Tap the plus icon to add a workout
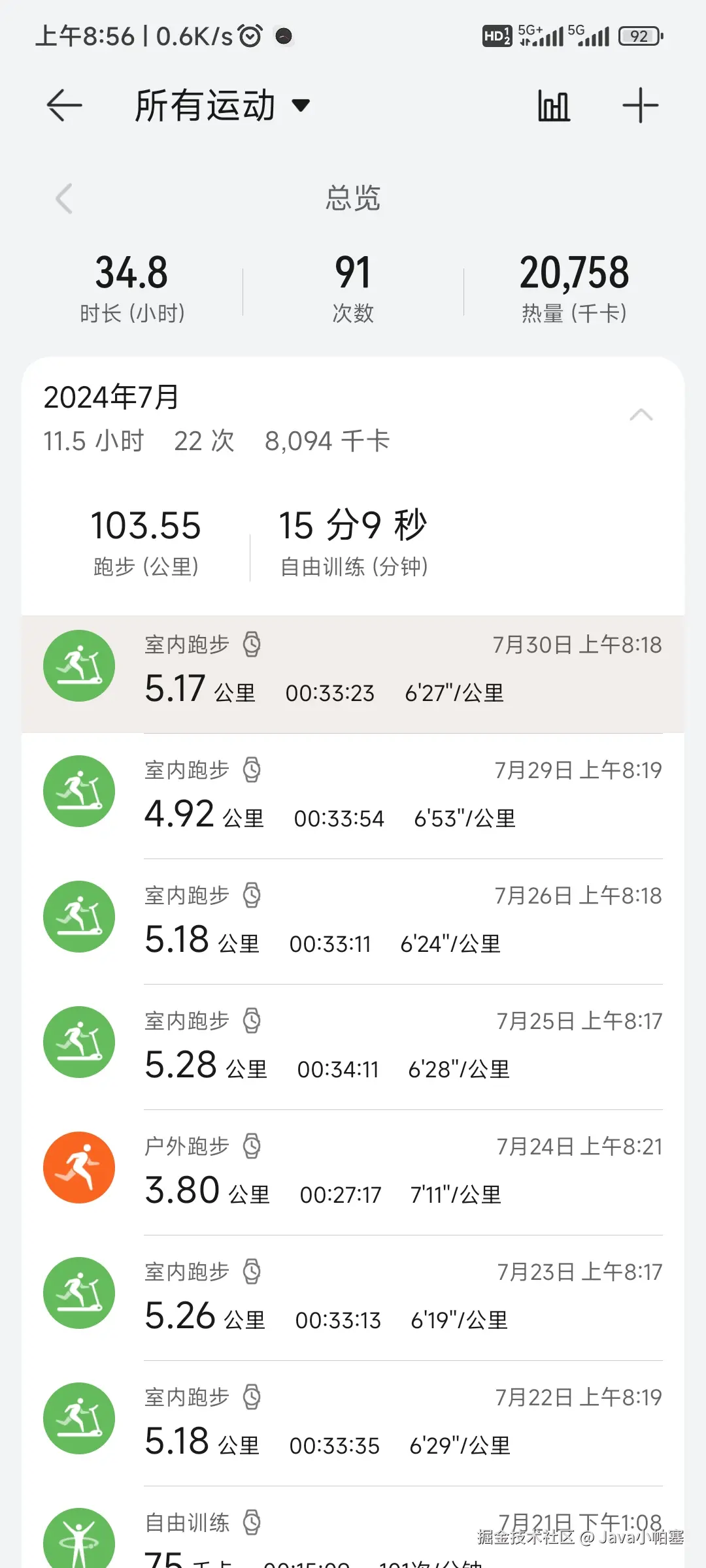706x1568 pixels. click(x=639, y=105)
